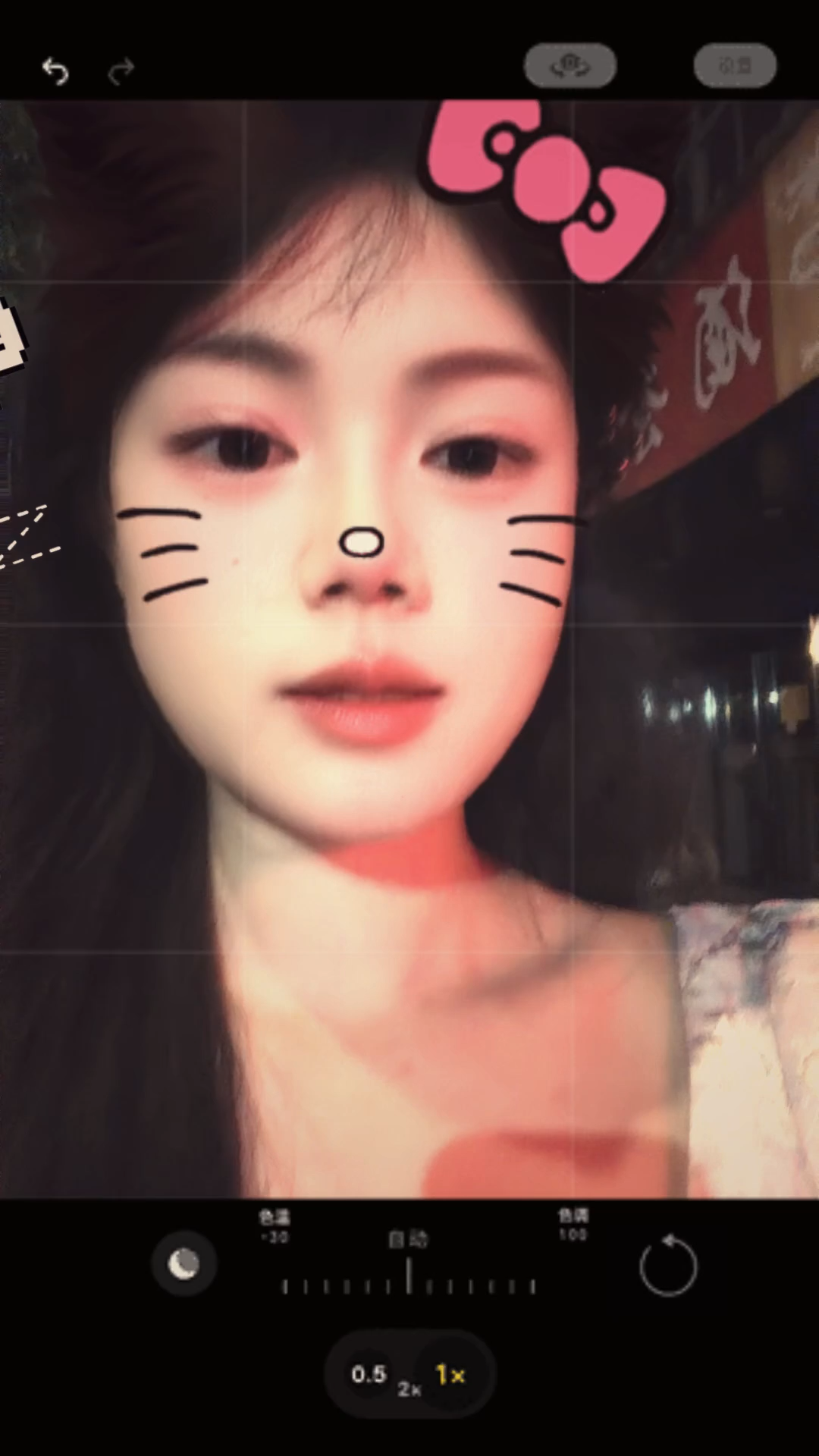819x1456 pixels.
Task: Select the 1x zoom level
Action: (450, 1374)
